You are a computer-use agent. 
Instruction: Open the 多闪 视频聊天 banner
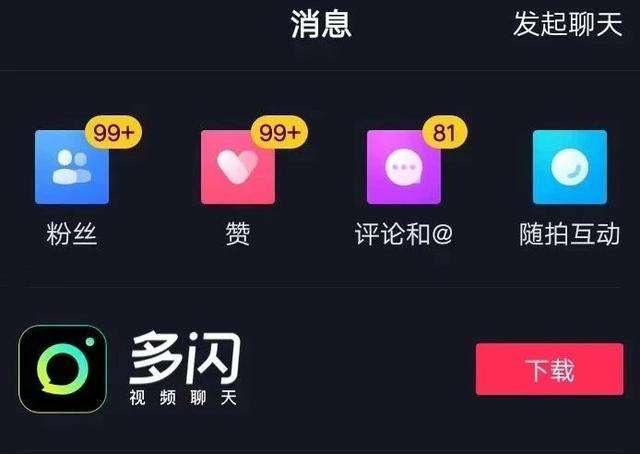click(x=185, y=370)
